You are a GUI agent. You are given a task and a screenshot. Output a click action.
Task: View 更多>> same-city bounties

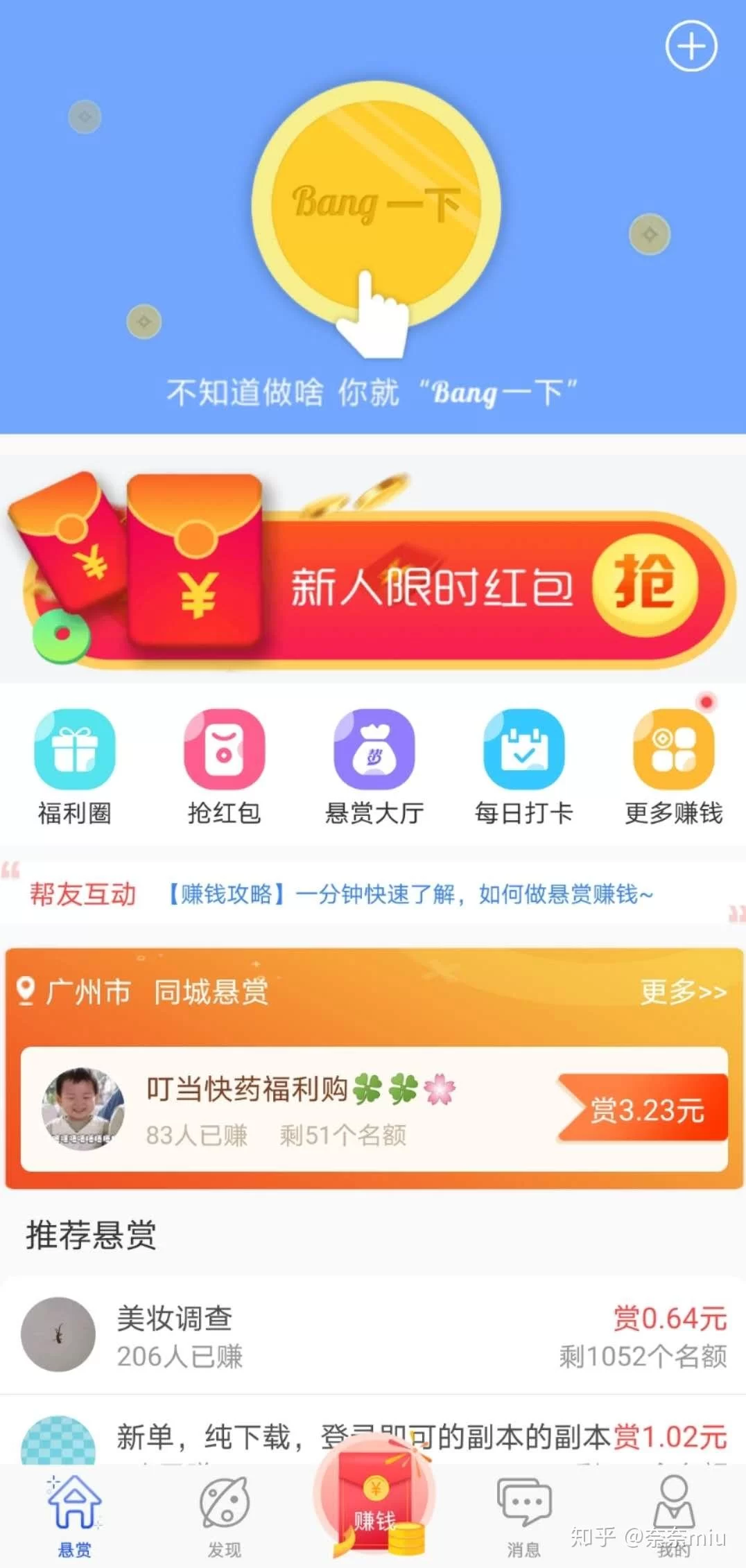tap(682, 991)
